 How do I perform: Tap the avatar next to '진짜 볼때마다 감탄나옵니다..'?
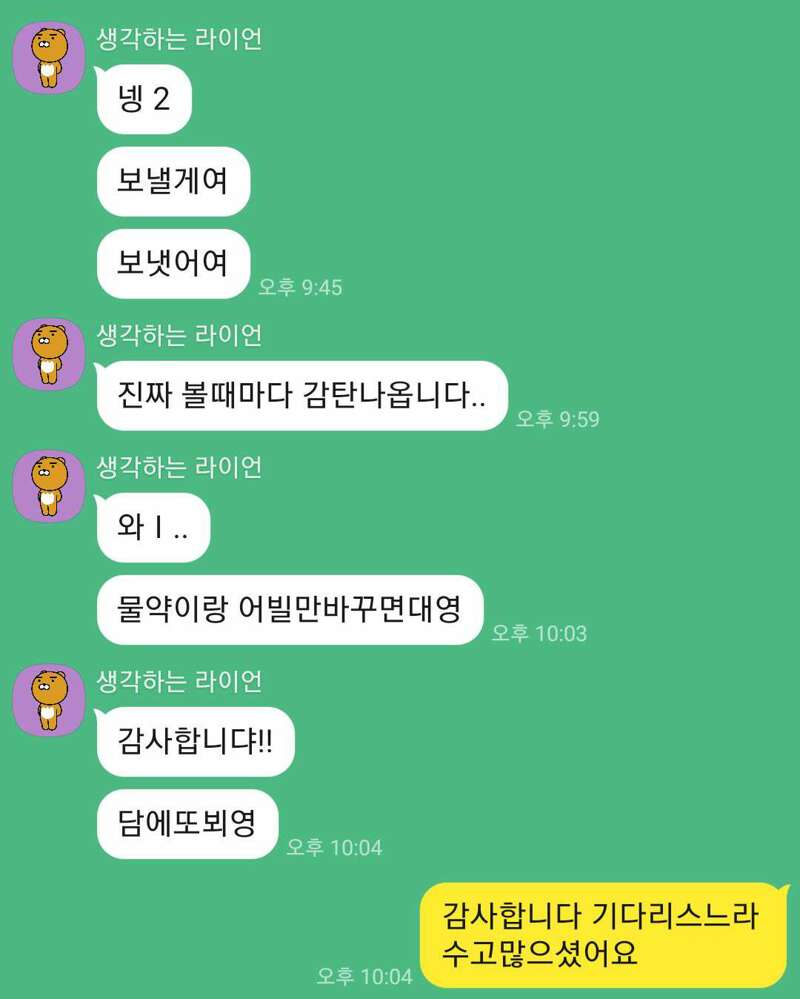pyautogui.click(x=48, y=354)
